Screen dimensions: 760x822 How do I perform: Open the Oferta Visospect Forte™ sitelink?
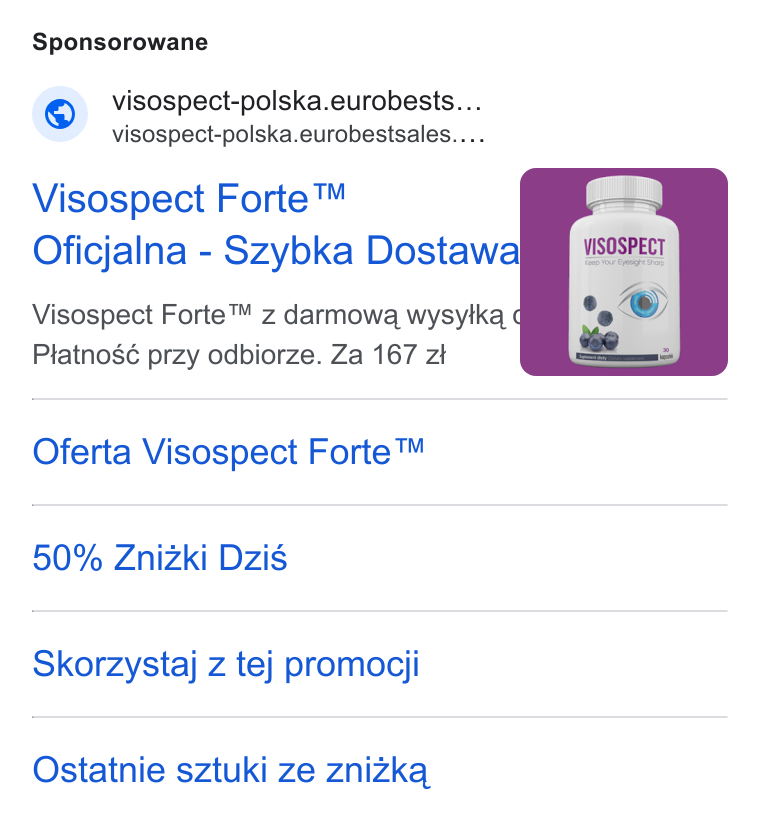click(228, 452)
